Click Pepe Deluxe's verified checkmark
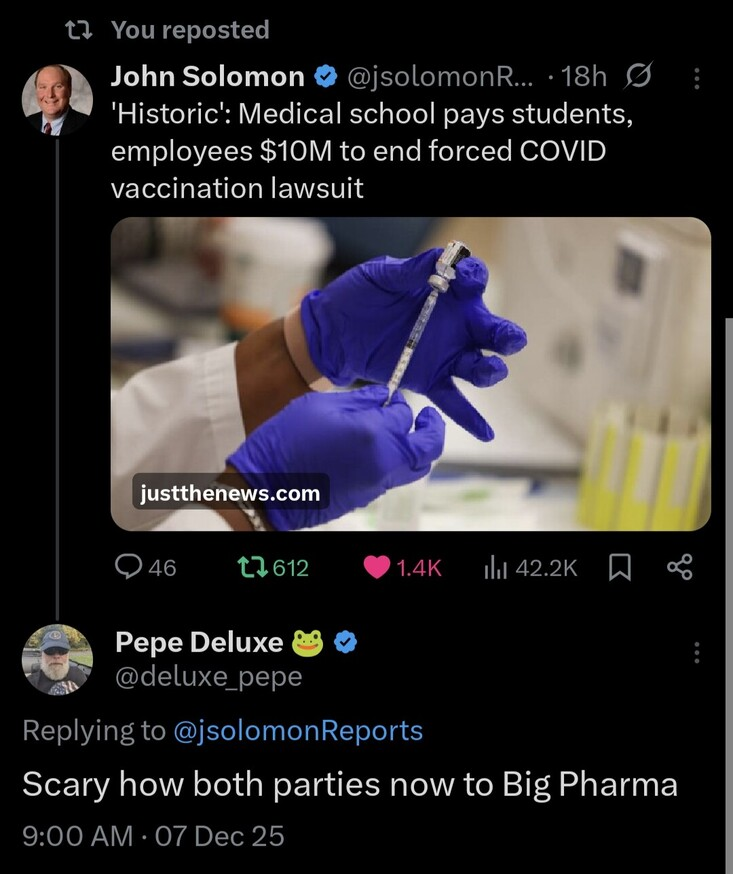The height and width of the screenshot is (874, 733). 344,642
